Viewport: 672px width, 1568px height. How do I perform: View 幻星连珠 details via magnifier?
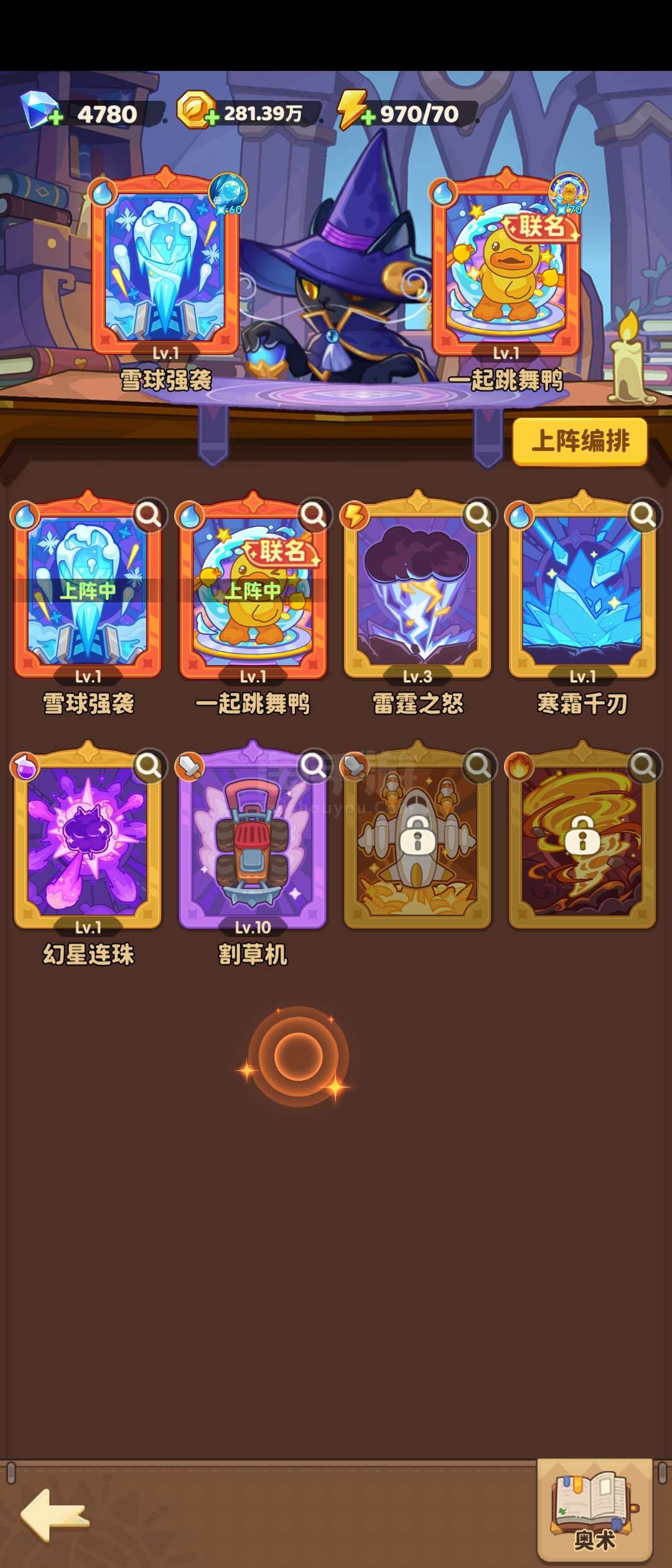click(149, 766)
